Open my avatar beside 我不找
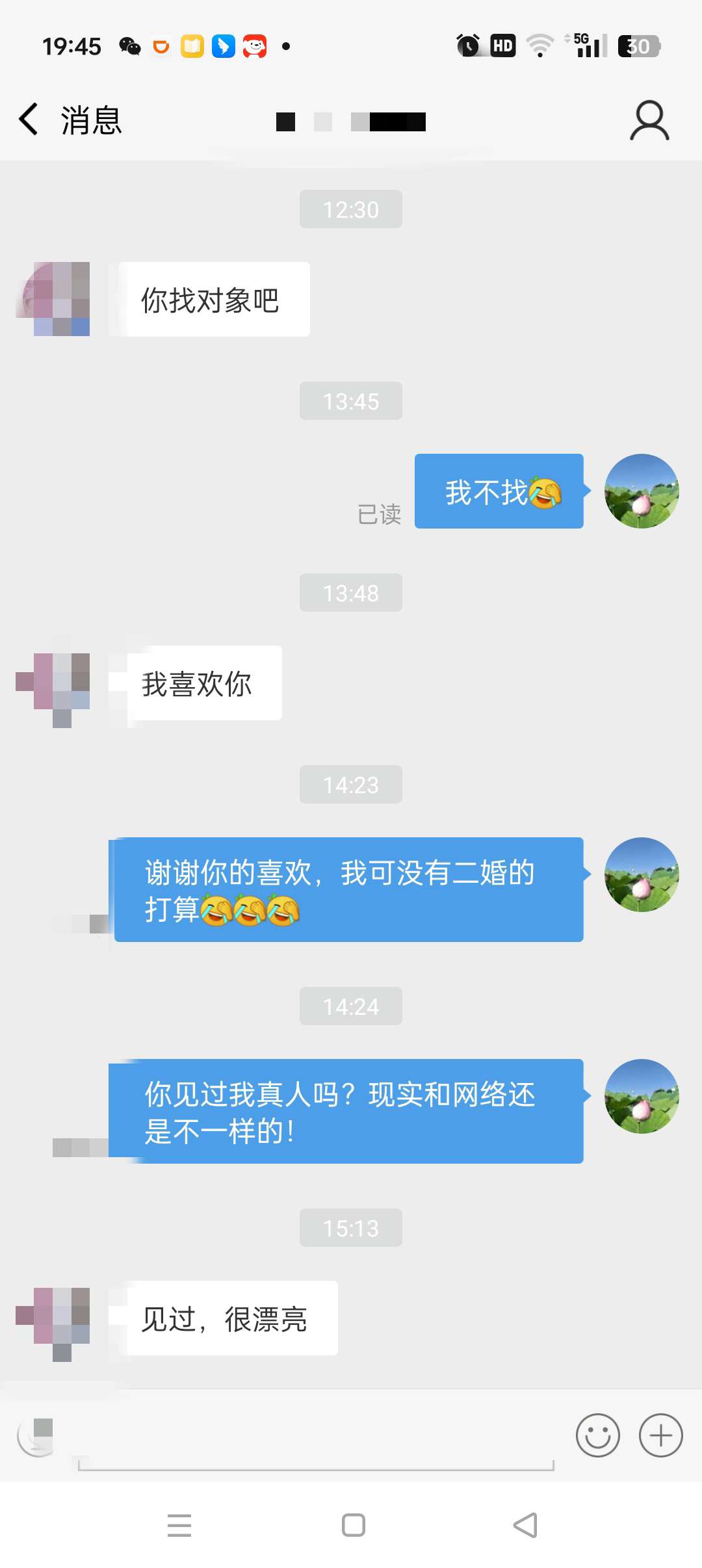702x1568 pixels. [641, 491]
